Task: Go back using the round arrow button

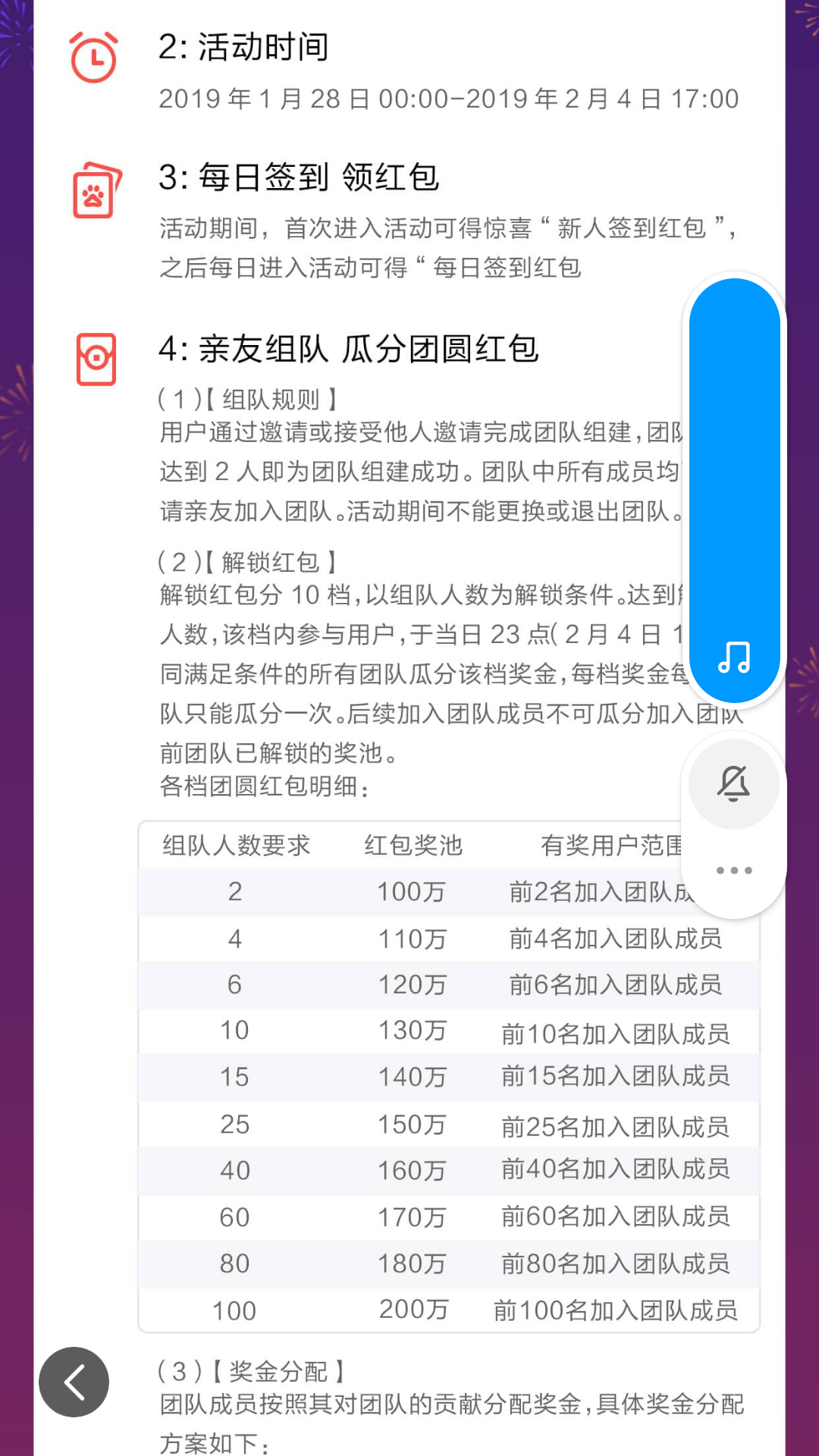Action: [74, 1382]
